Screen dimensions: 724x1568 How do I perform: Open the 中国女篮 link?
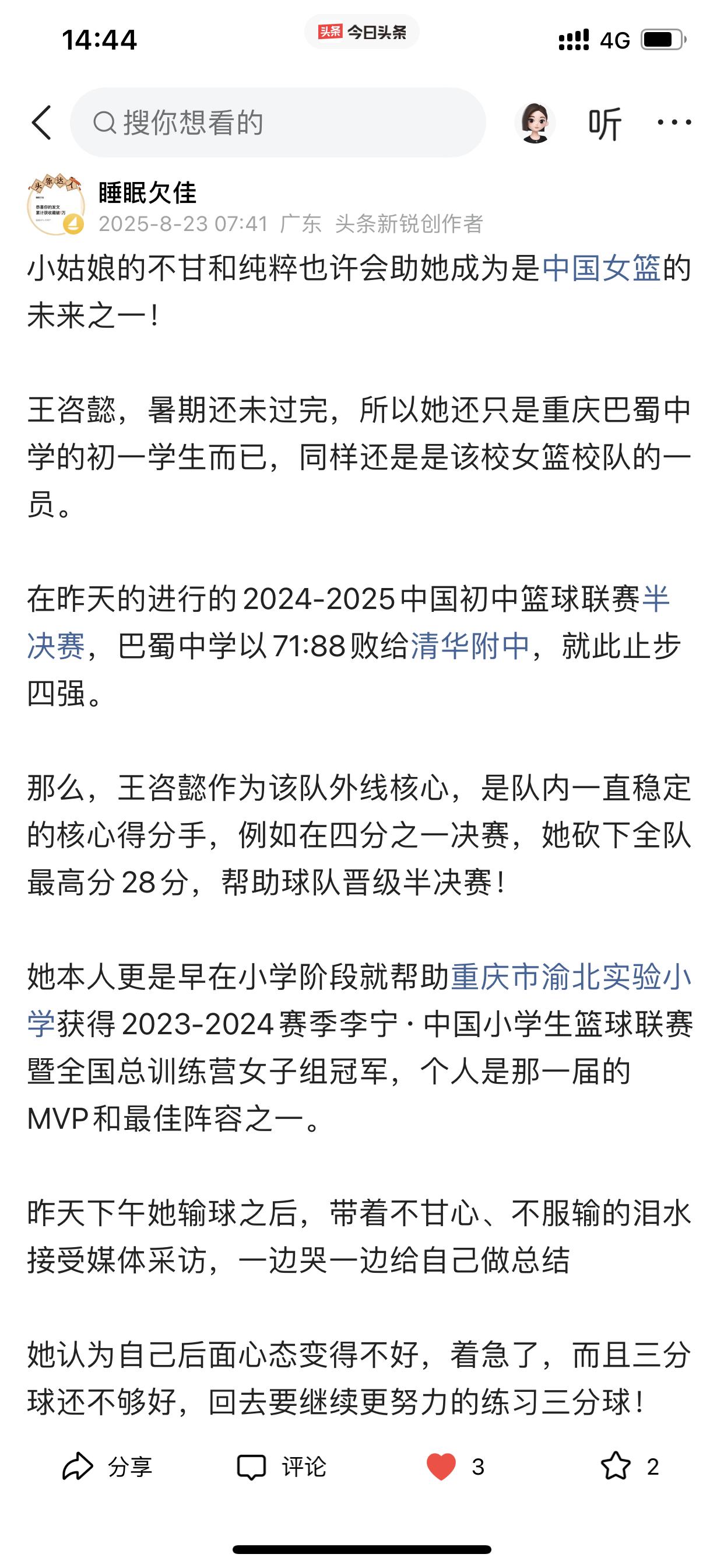point(601,268)
